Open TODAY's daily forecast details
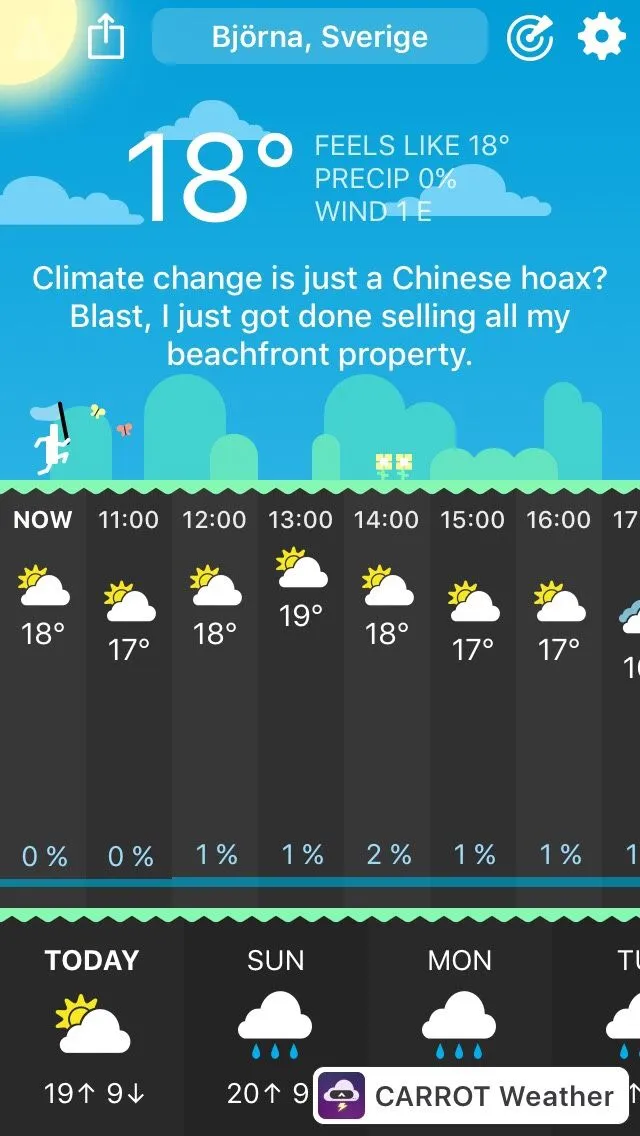This screenshot has height=1136, width=640. click(x=92, y=1020)
